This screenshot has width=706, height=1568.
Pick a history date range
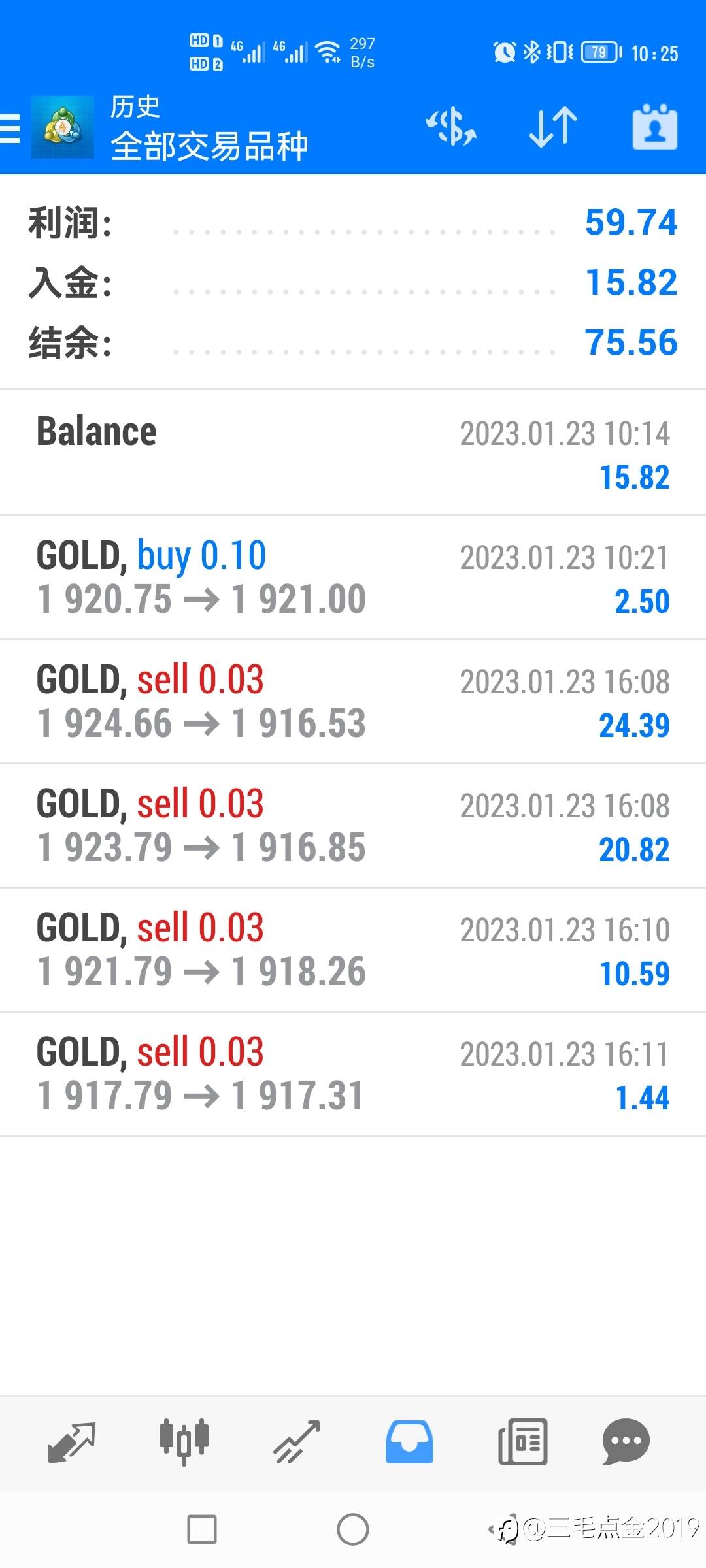[654, 127]
